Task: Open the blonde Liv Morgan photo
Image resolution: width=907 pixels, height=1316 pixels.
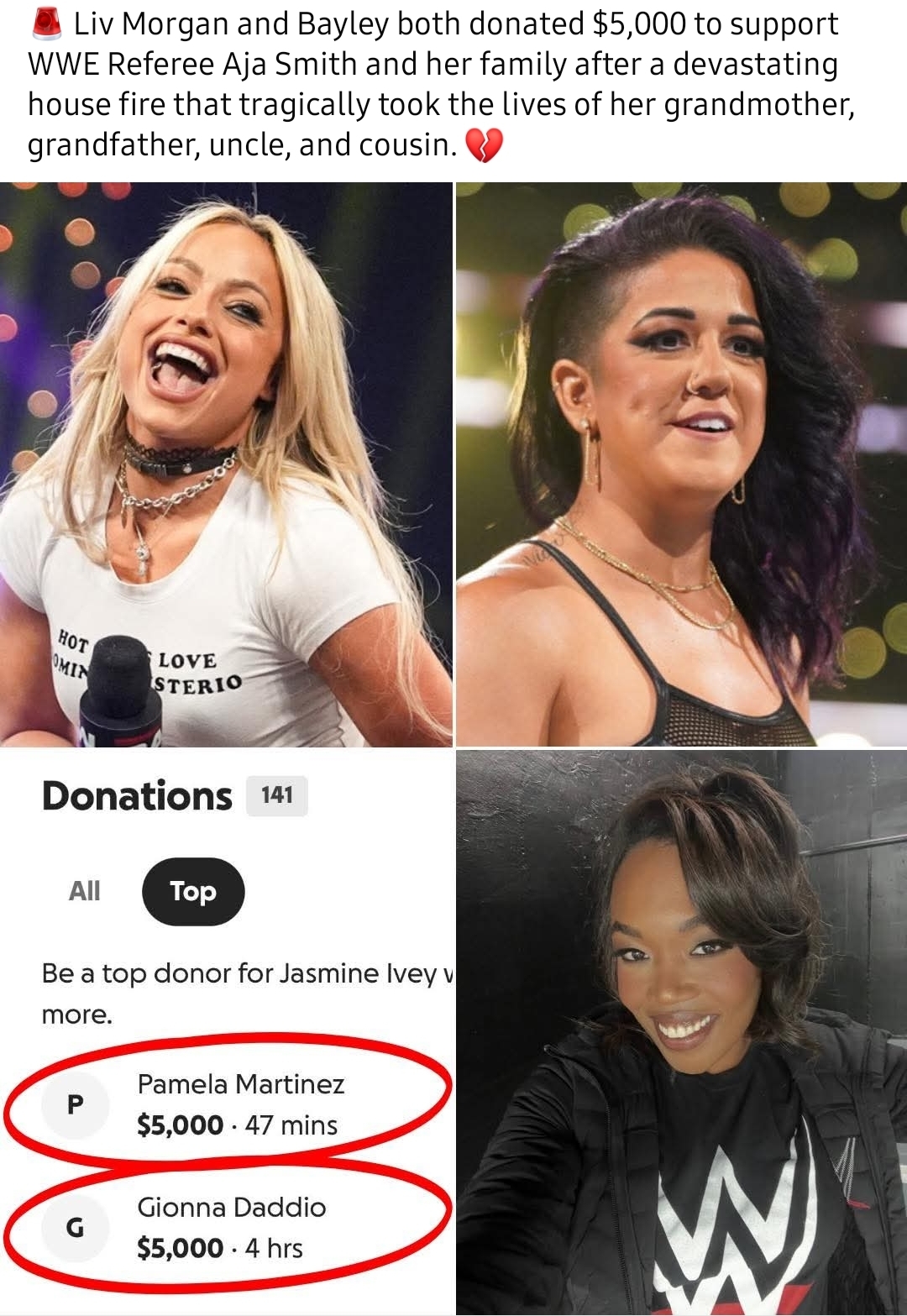Action: coord(226,464)
